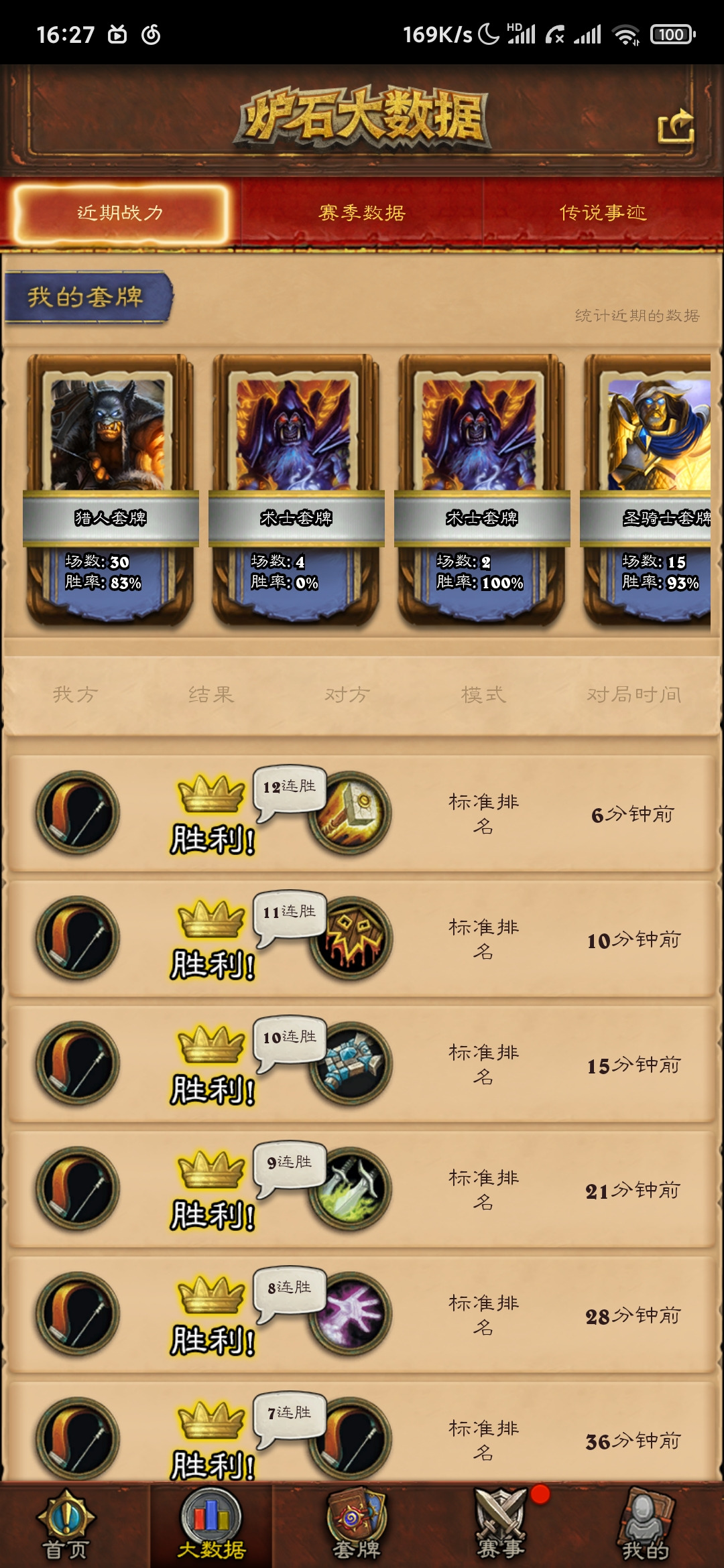Open the 术士套牌 deck with 100% win rate
The height and width of the screenshot is (1568, 724).
[x=482, y=489]
